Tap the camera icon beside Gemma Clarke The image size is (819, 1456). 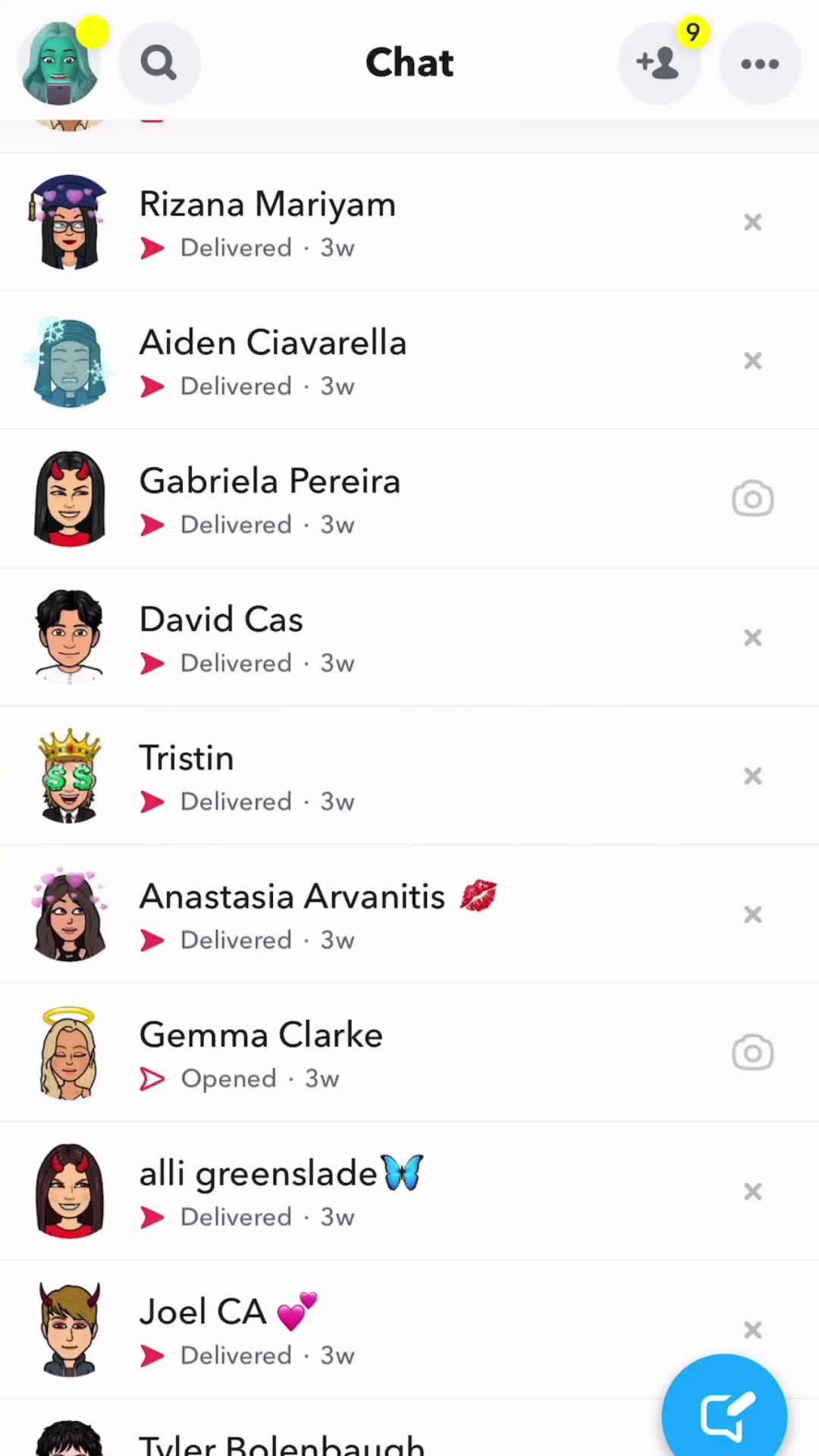[x=752, y=1053]
